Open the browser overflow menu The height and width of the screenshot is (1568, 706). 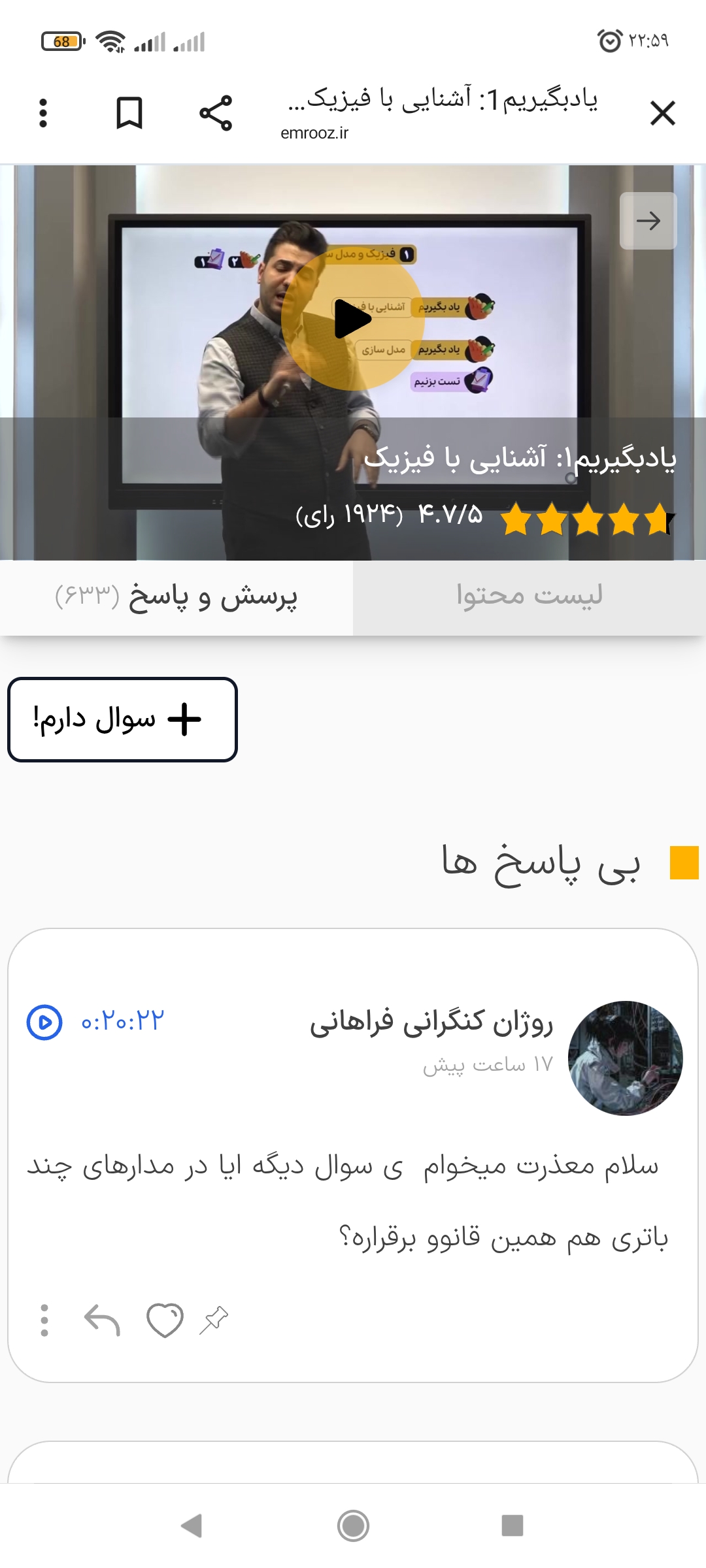pos(43,113)
